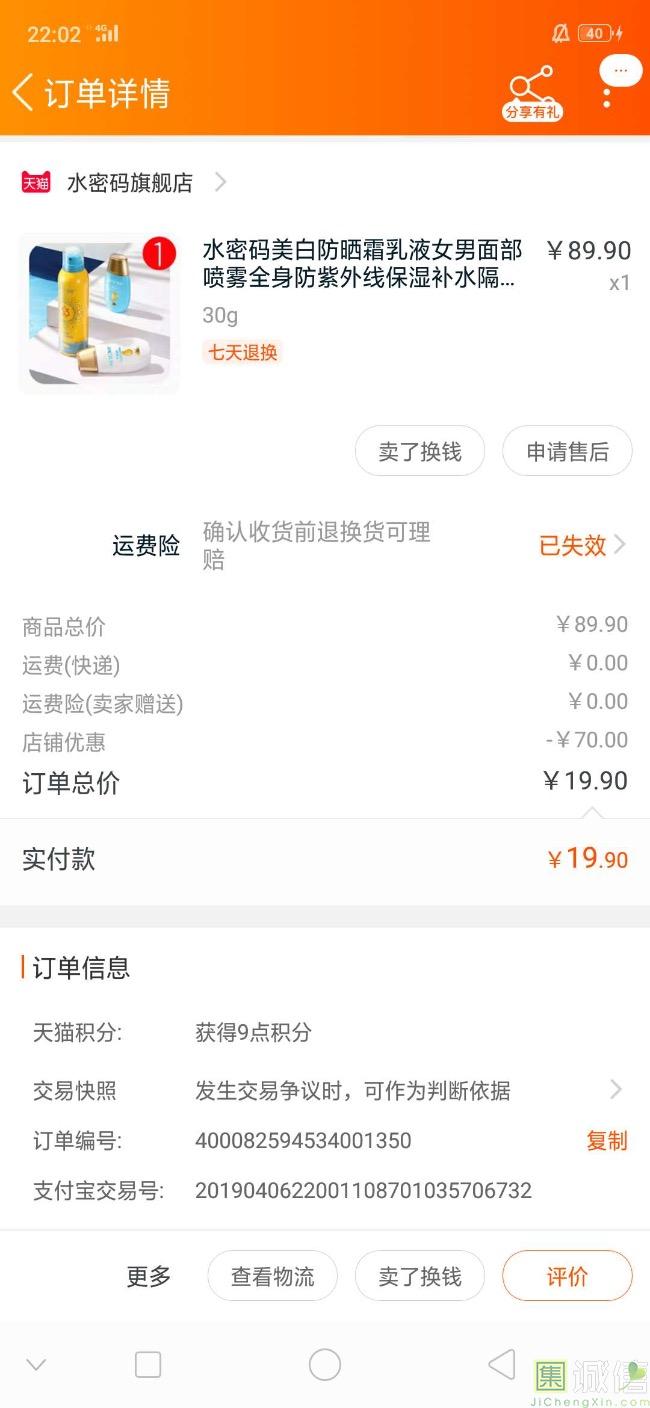
Task: Open the sunscreen product thumbnail
Action: pyautogui.click(x=99, y=313)
